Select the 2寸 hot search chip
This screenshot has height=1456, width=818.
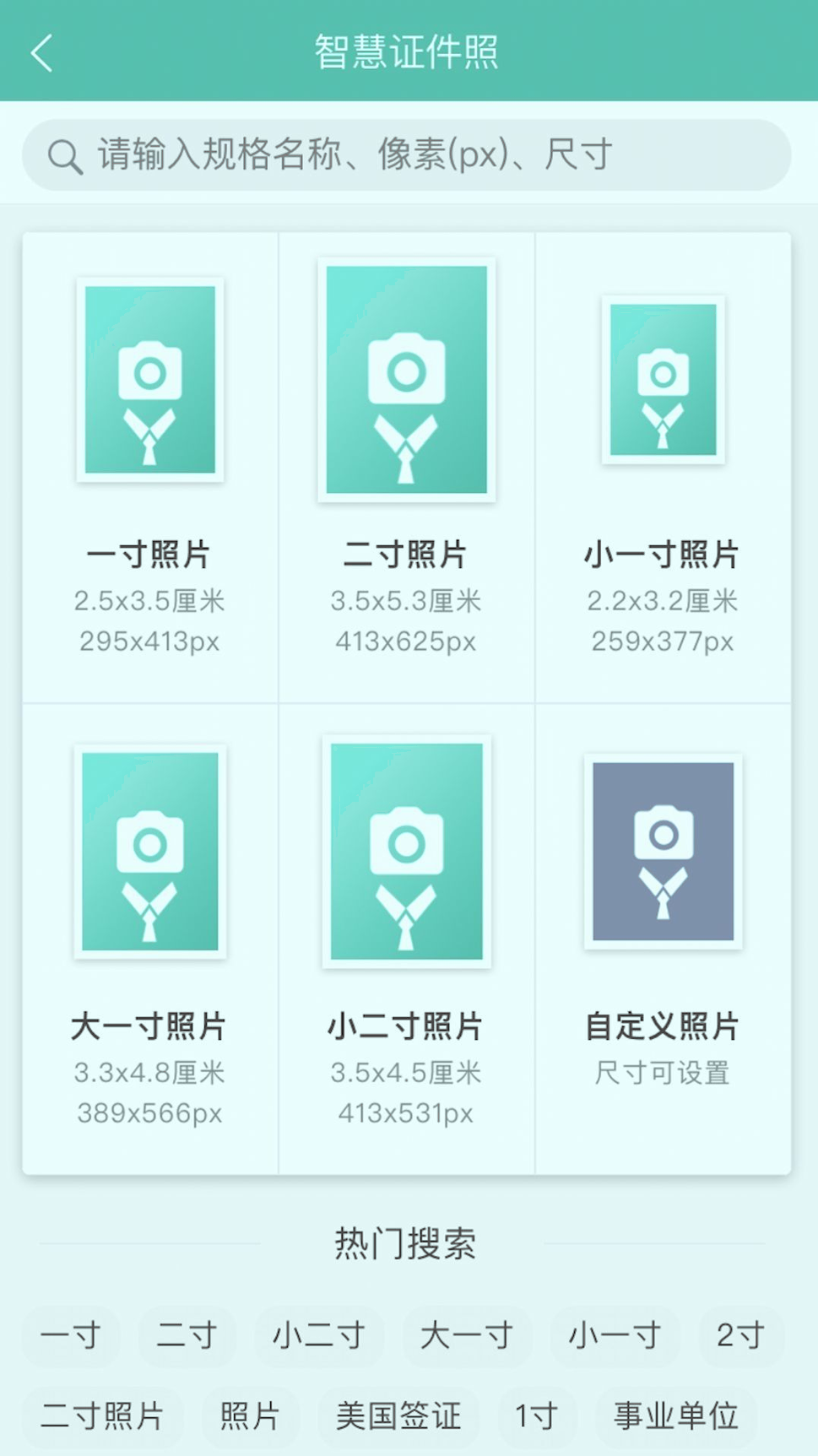tap(740, 1336)
